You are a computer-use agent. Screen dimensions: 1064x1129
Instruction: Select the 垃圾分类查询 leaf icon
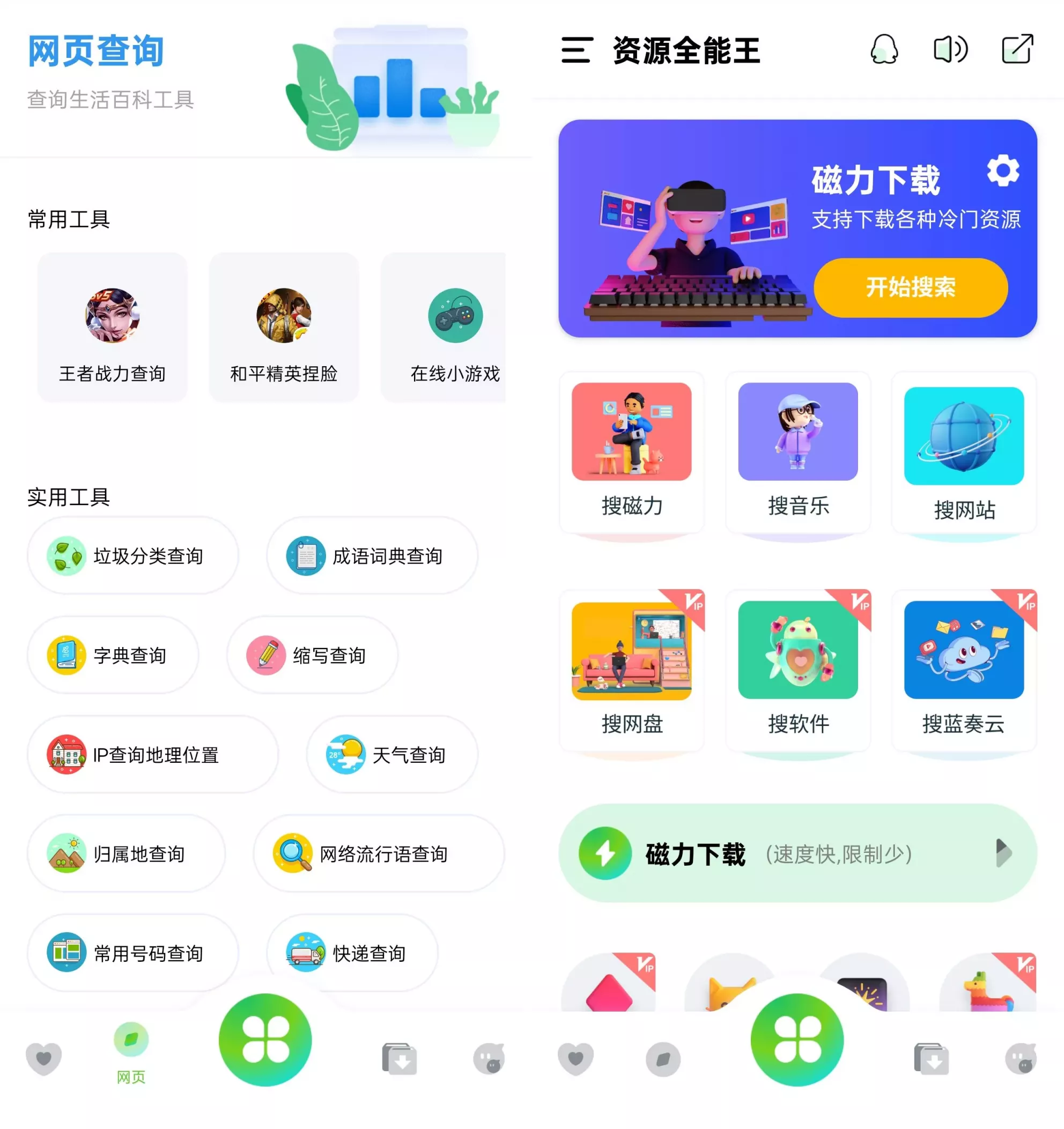click(66, 555)
